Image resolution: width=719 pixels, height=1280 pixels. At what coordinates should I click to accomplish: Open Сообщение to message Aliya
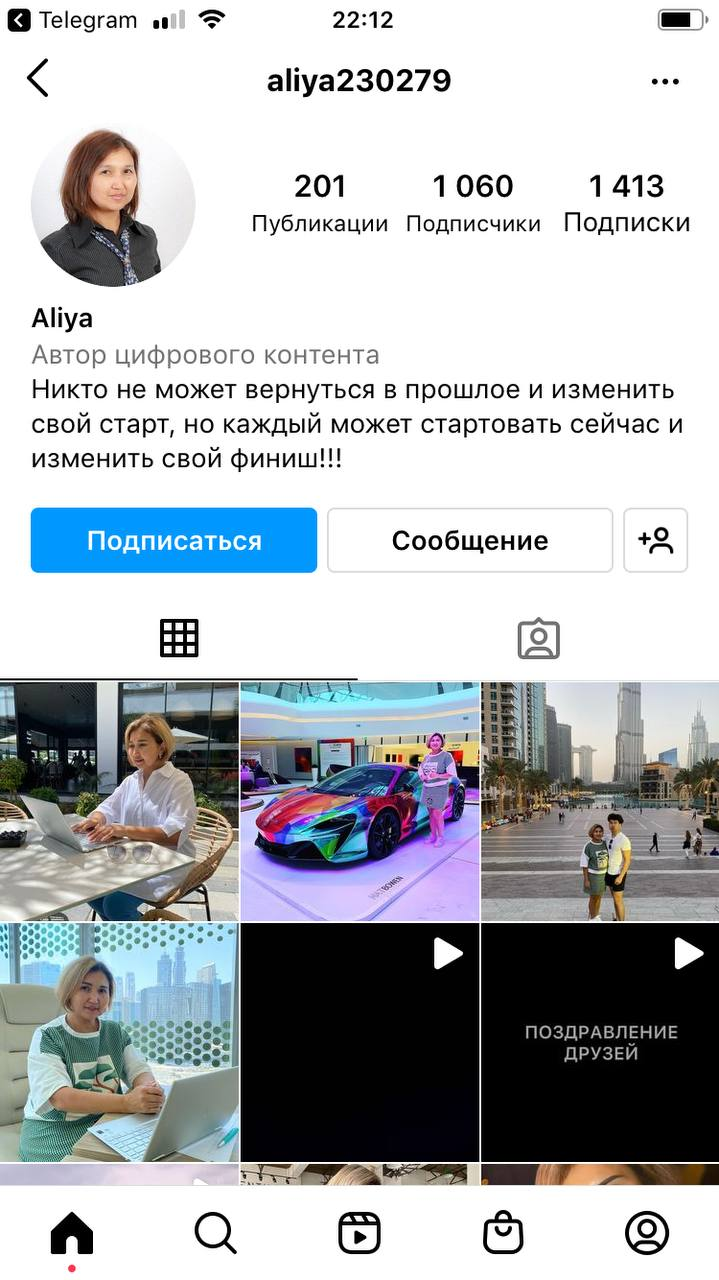tap(470, 540)
